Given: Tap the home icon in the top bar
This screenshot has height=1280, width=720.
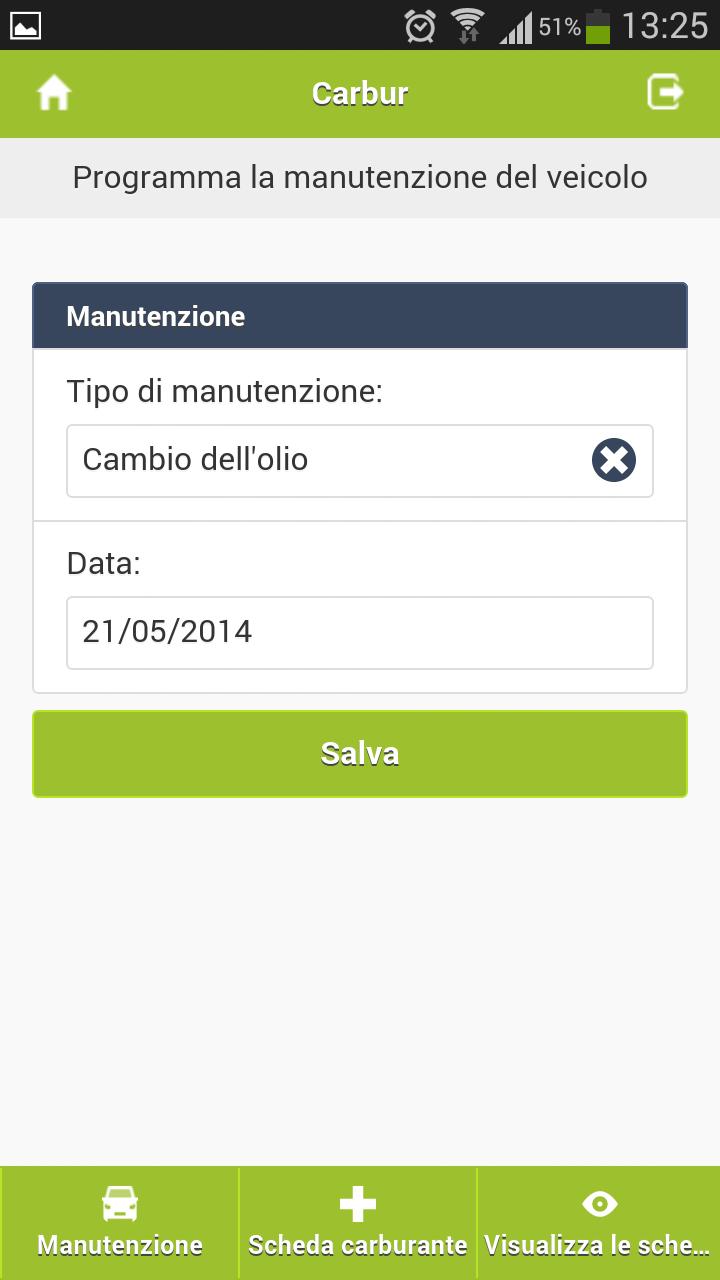Looking at the screenshot, I should tap(53, 92).
